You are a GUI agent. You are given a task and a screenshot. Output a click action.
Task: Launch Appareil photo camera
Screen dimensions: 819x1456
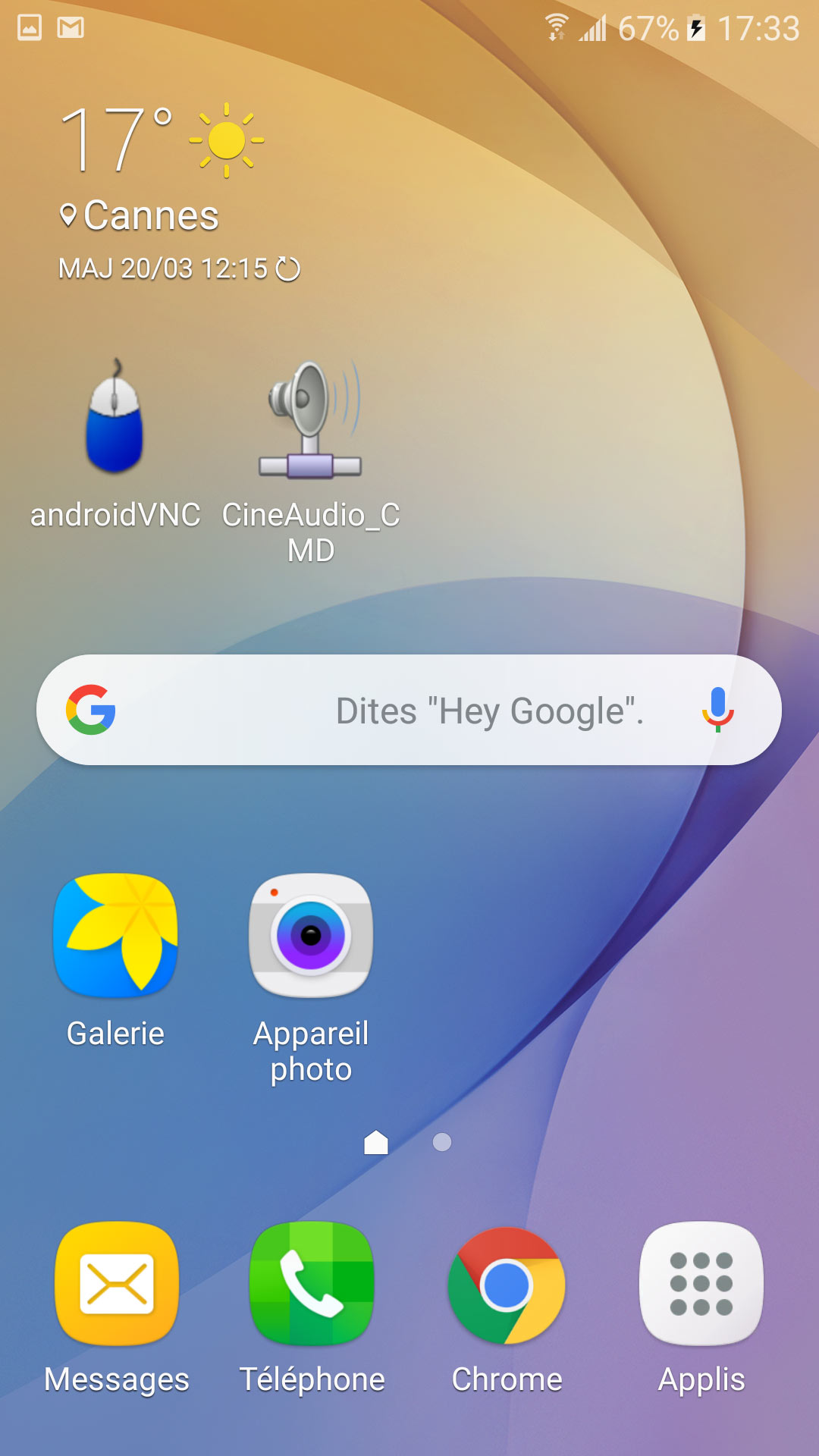[311, 935]
